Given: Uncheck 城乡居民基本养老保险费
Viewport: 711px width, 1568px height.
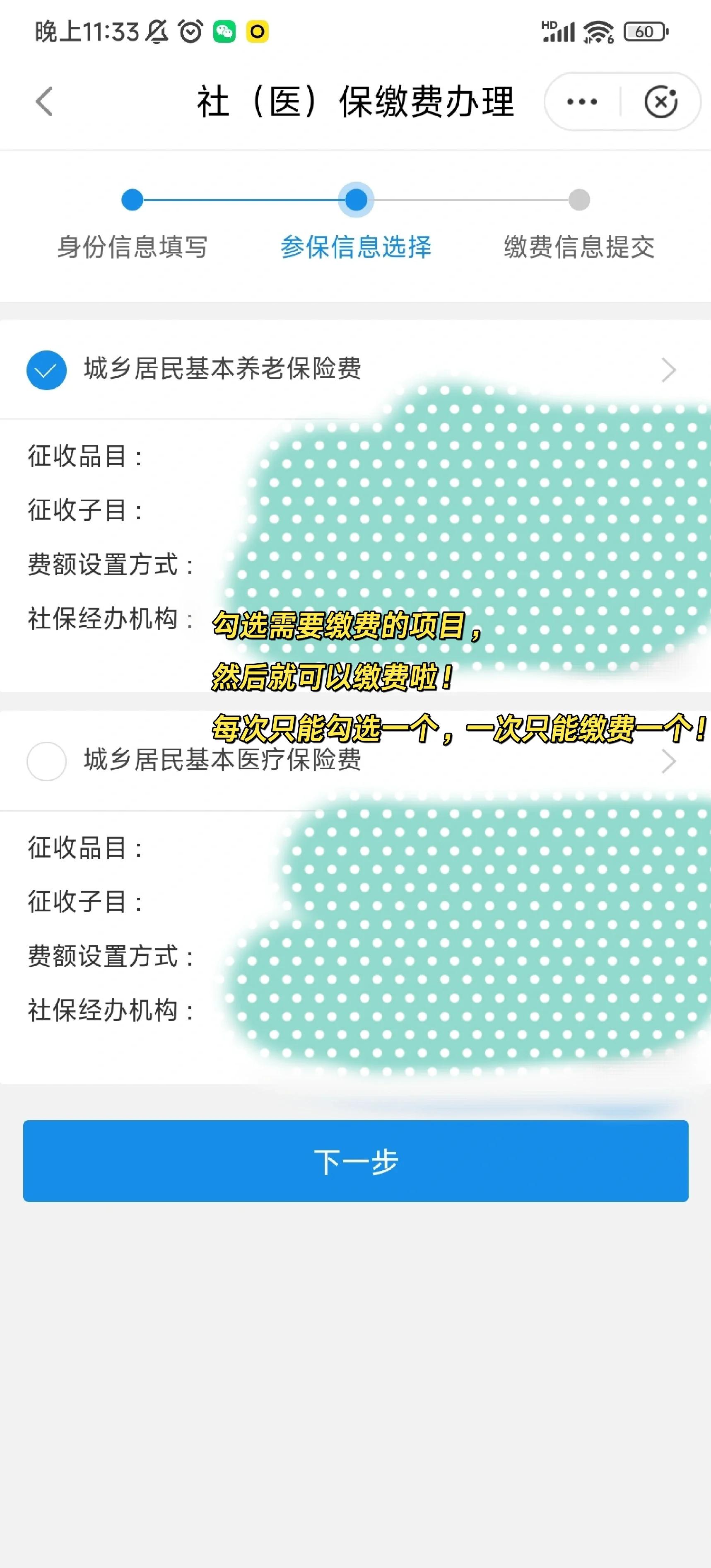Looking at the screenshot, I should click(x=46, y=370).
